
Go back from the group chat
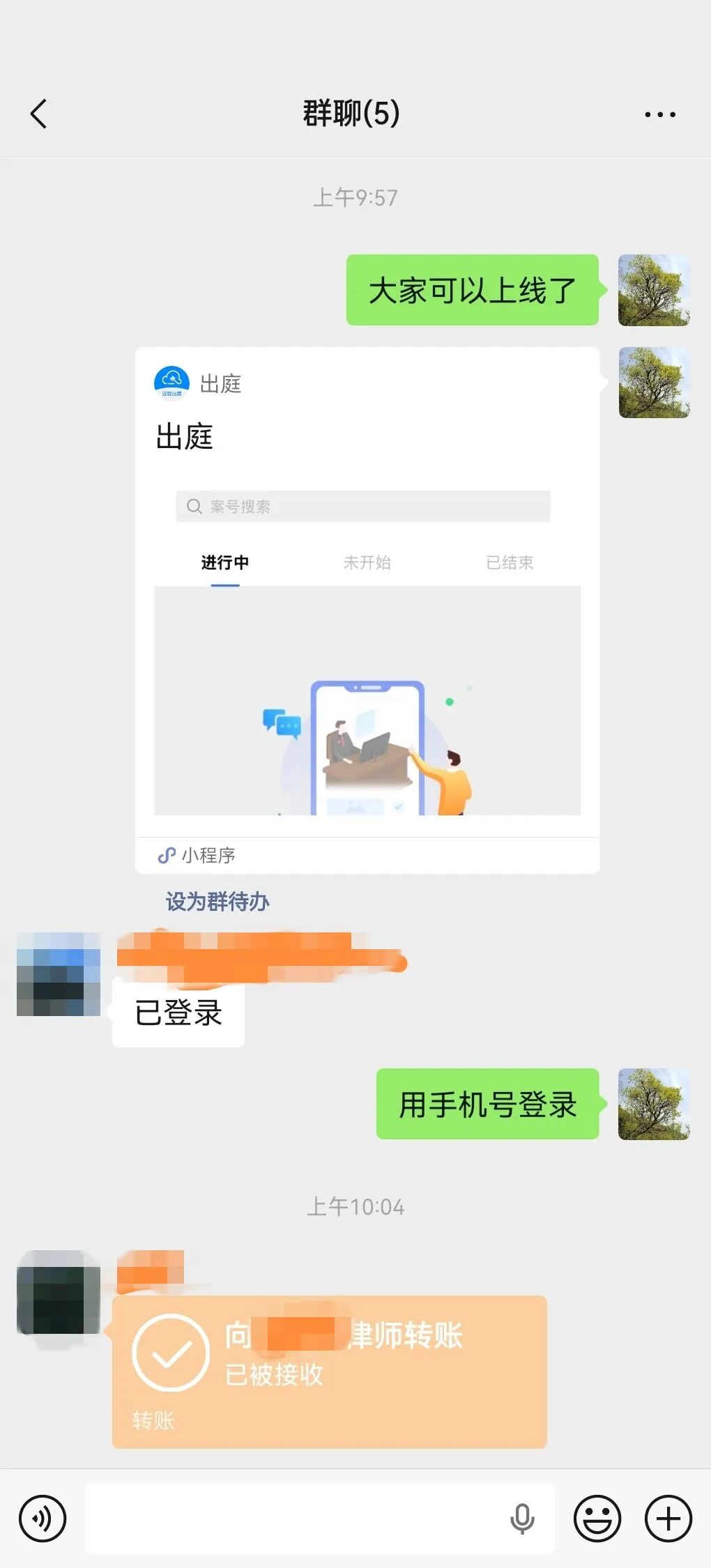pos(39,114)
